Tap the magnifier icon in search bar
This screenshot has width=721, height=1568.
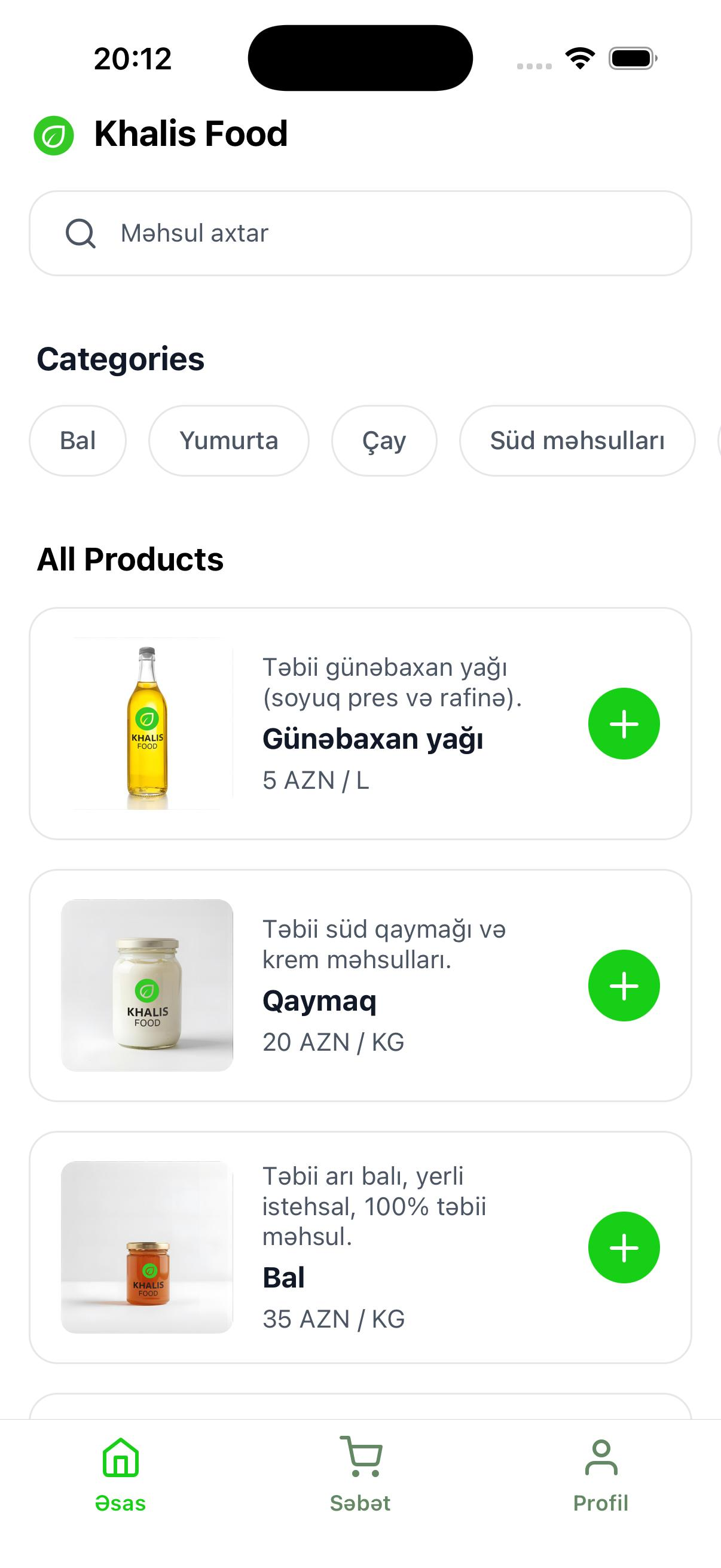pos(82,233)
